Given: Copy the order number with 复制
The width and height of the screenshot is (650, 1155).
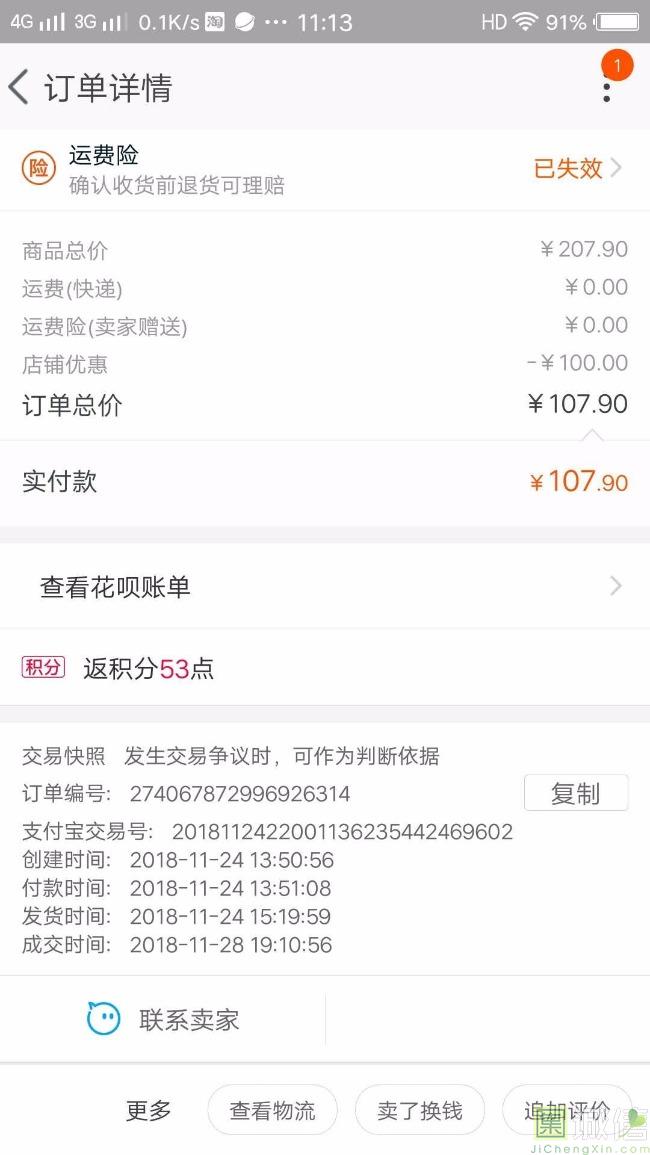Looking at the screenshot, I should pyautogui.click(x=576, y=793).
